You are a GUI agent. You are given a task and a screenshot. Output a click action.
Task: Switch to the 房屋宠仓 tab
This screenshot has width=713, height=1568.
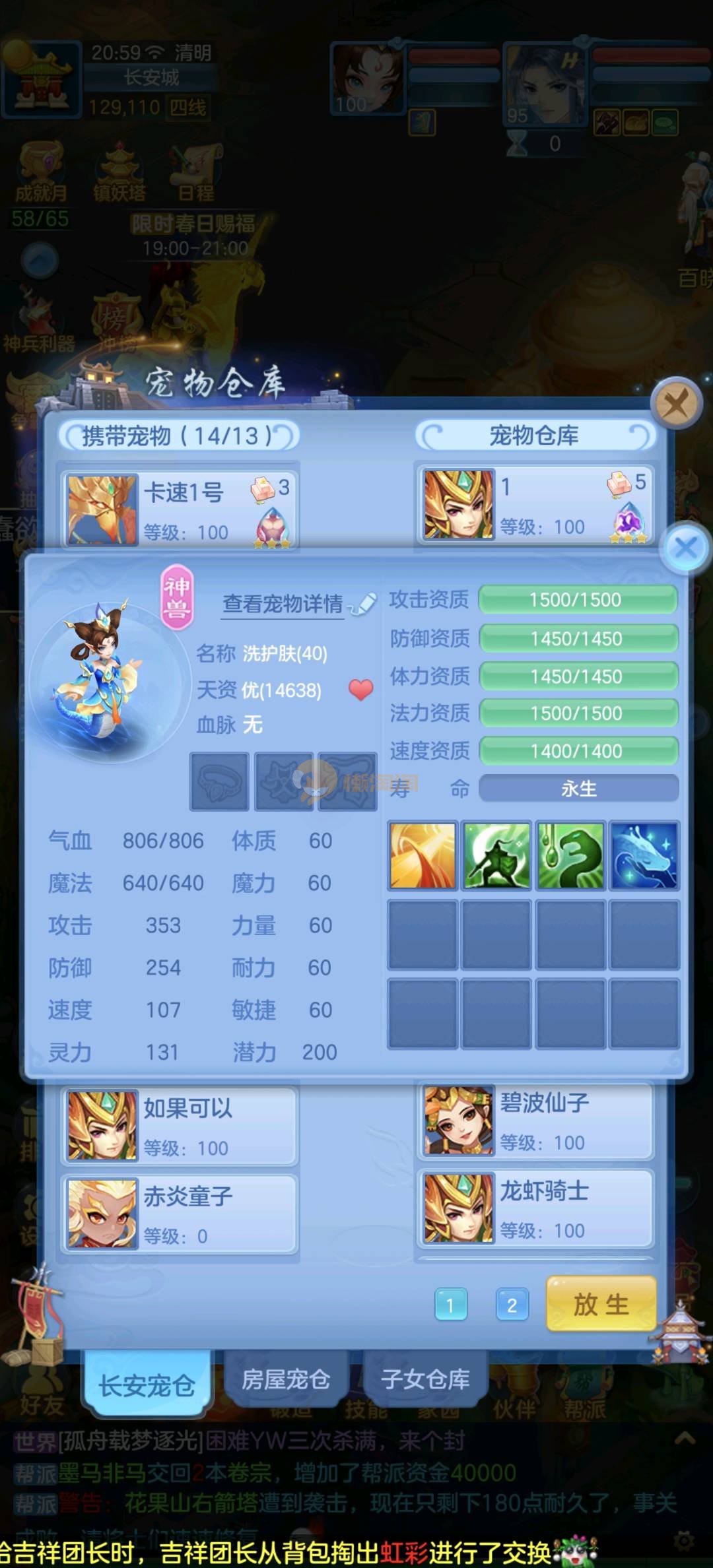click(x=285, y=1380)
